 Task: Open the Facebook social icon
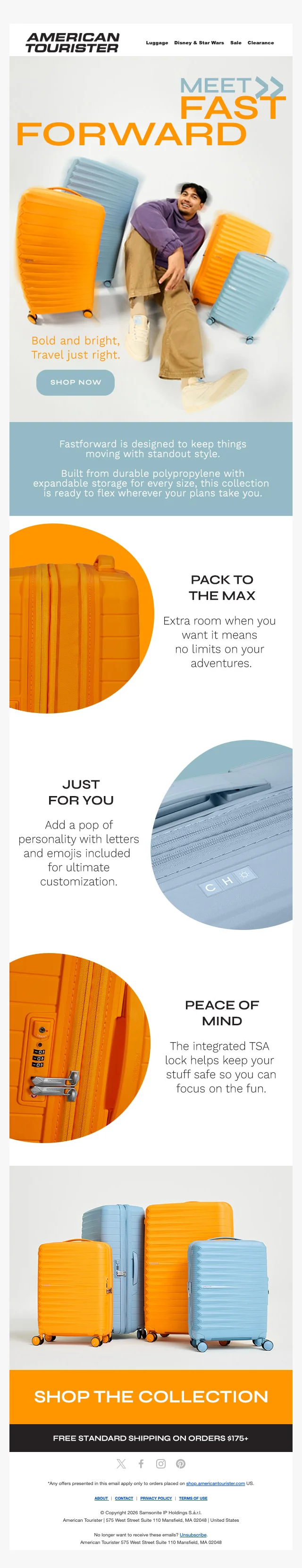[141, 1464]
